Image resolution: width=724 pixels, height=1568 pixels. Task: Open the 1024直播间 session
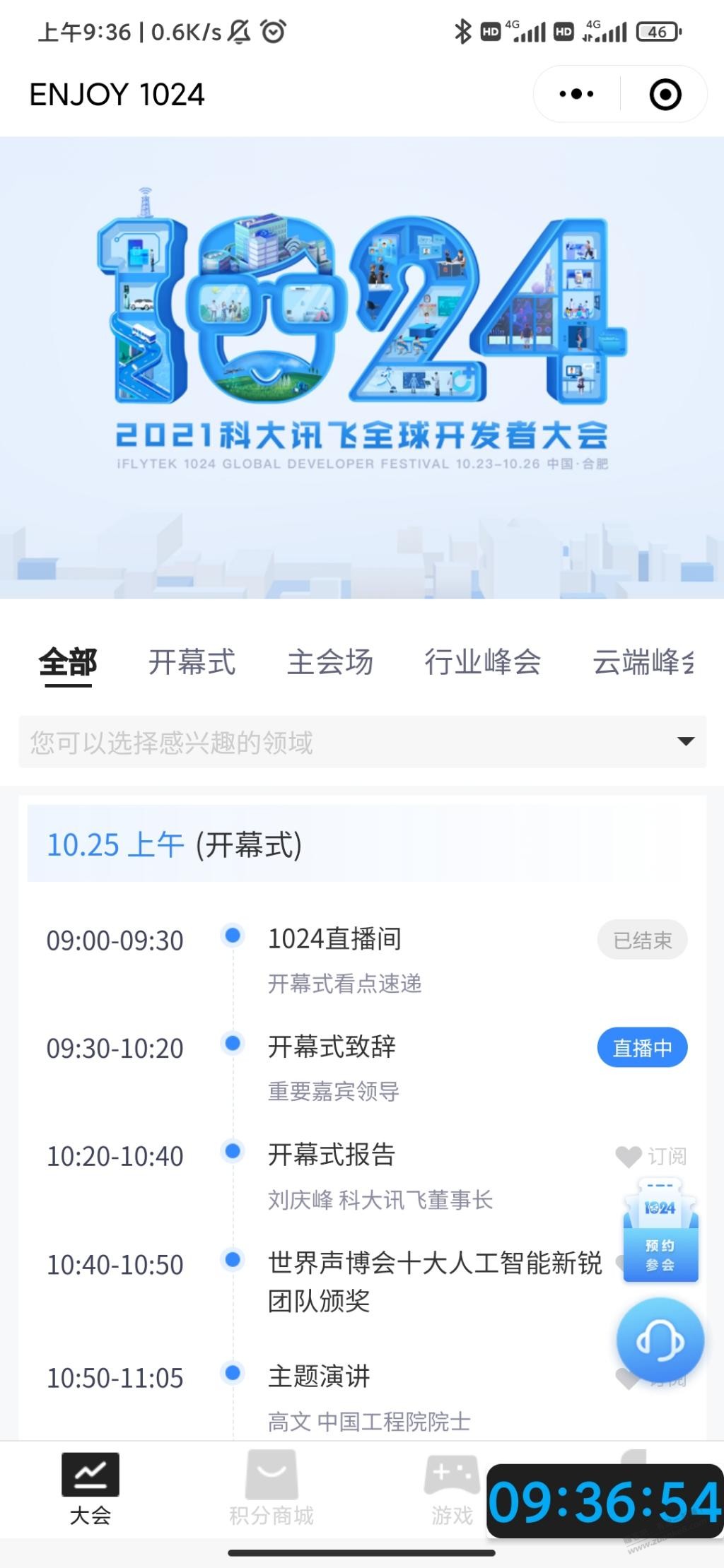(x=334, y=939)
